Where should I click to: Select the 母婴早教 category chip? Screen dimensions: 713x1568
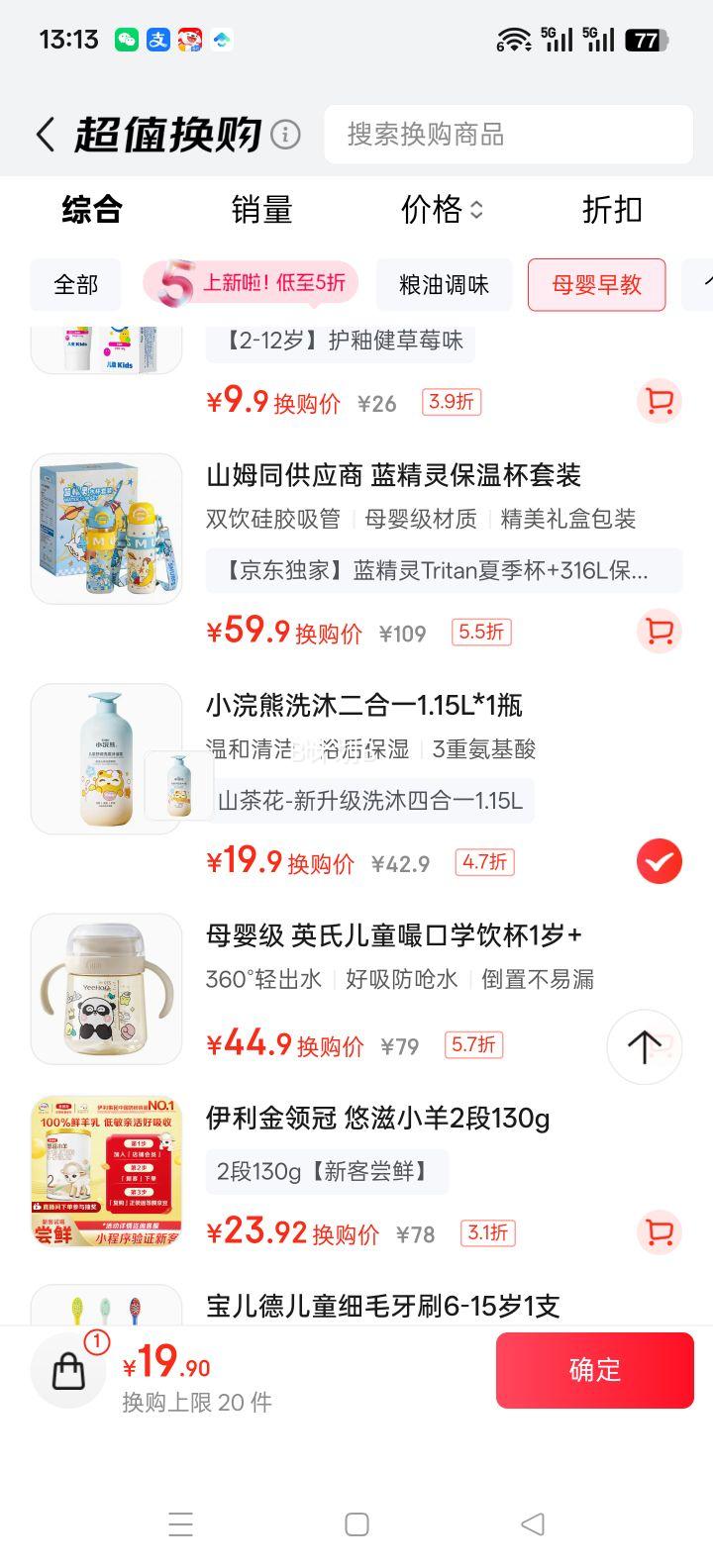pos(596,285)
